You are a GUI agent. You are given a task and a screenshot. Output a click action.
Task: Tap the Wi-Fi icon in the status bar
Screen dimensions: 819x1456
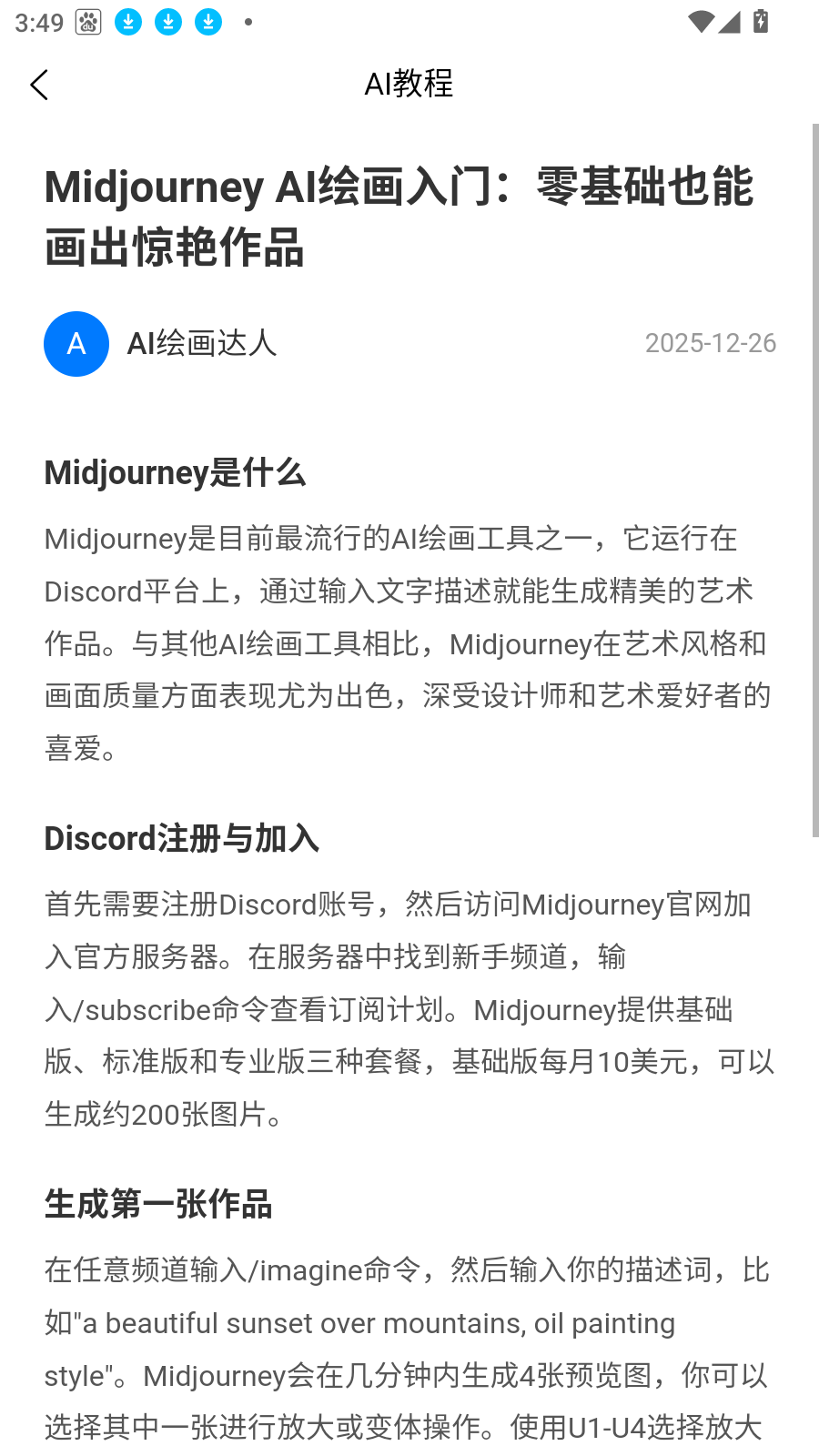(700, 21)
